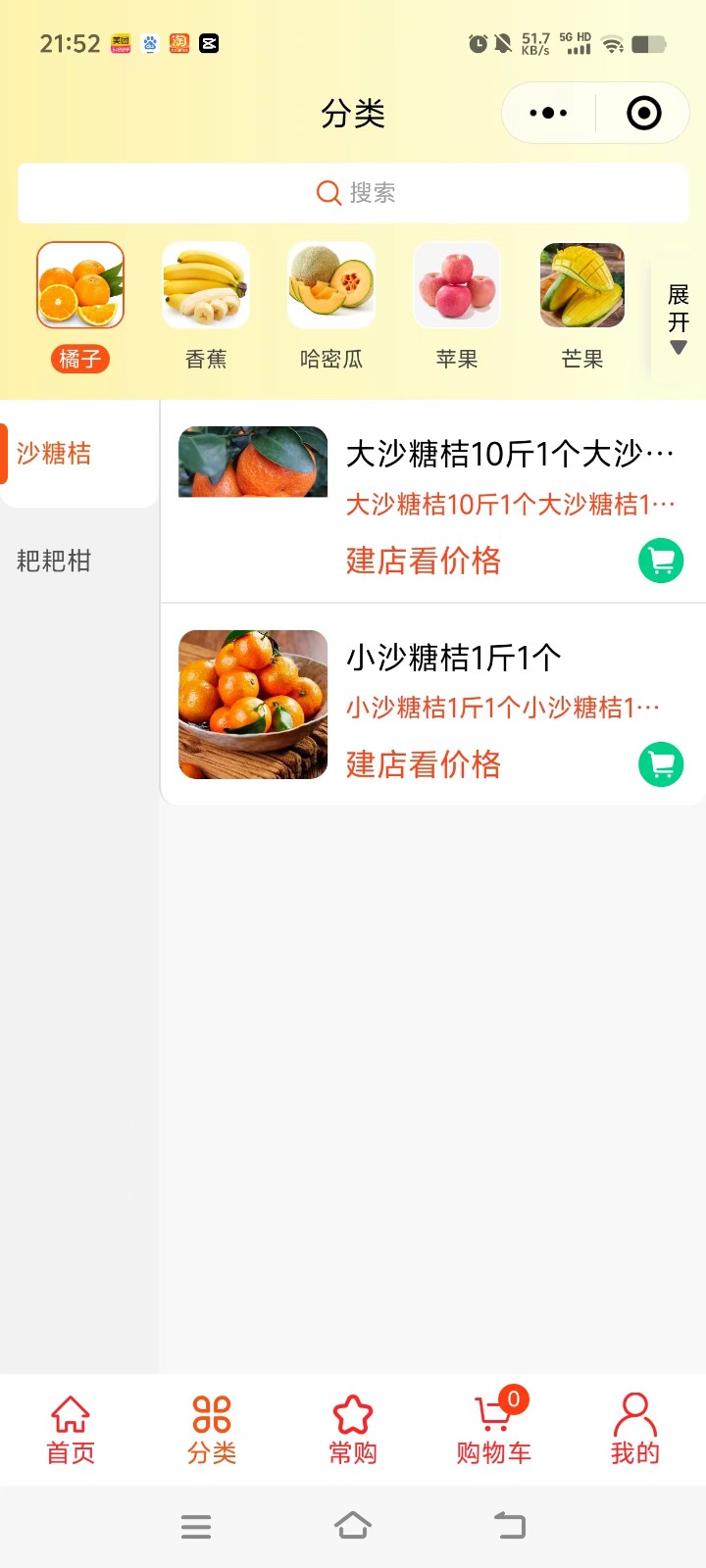Add 大沙糖桔10斤 to cart with green icon

tap(661, 561)
